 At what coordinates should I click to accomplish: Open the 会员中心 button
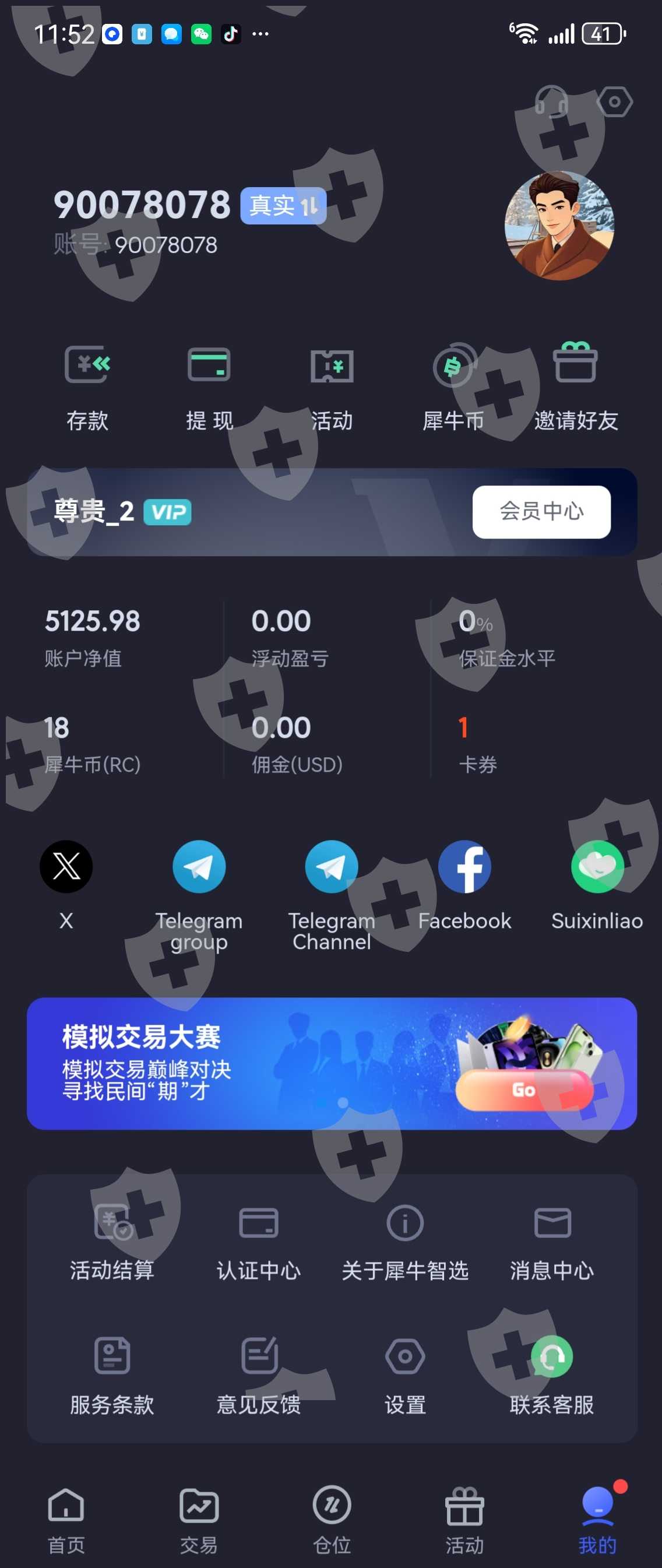[x=541, y=511]
